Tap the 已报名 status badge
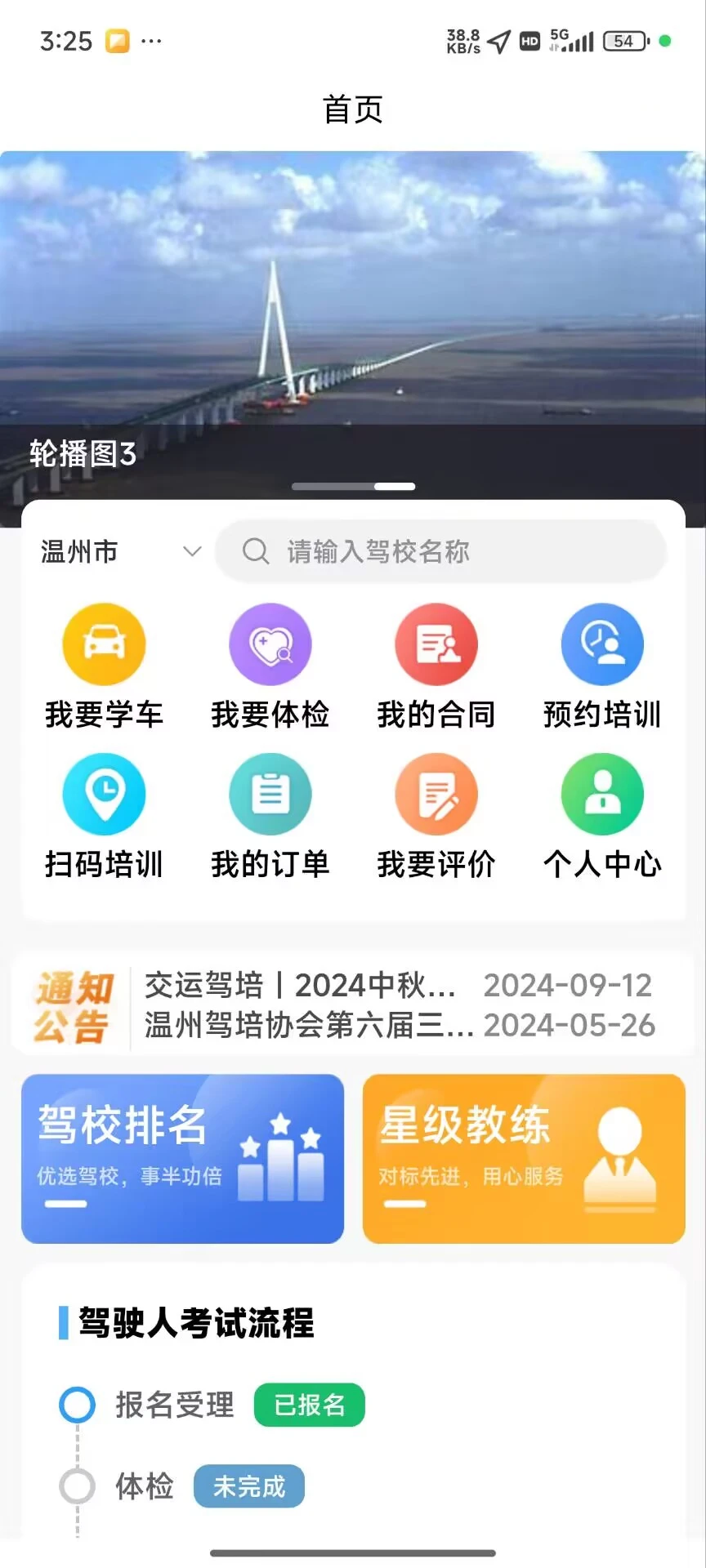Image resolution: width=706 pixels, height=1568 pixels. coord(309,1405)
